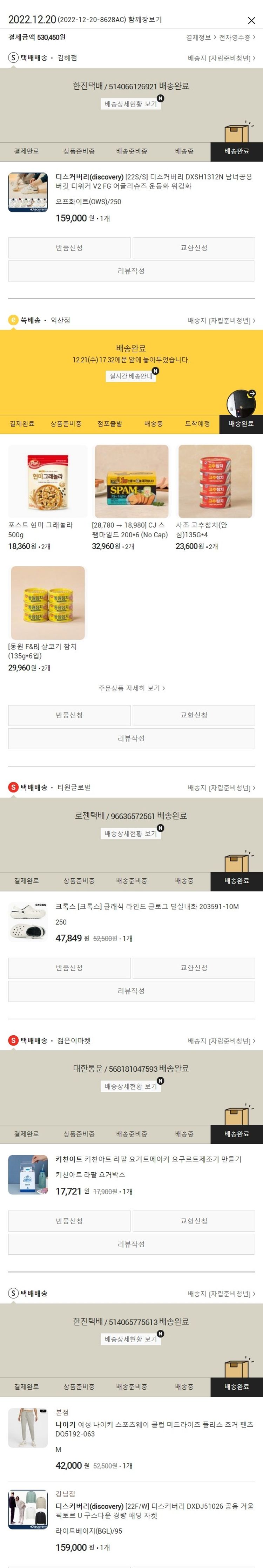This screenshot has width=263, height=1568.
Task: Request exchange for the 크록스 클래식 라인드 클로그
Action: tap(194, 968)
